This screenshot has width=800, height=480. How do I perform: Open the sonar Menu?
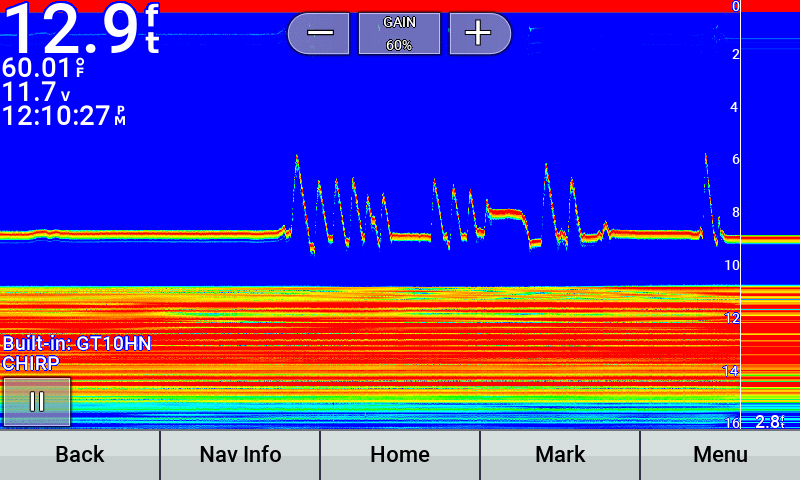[x=720, y=455]
